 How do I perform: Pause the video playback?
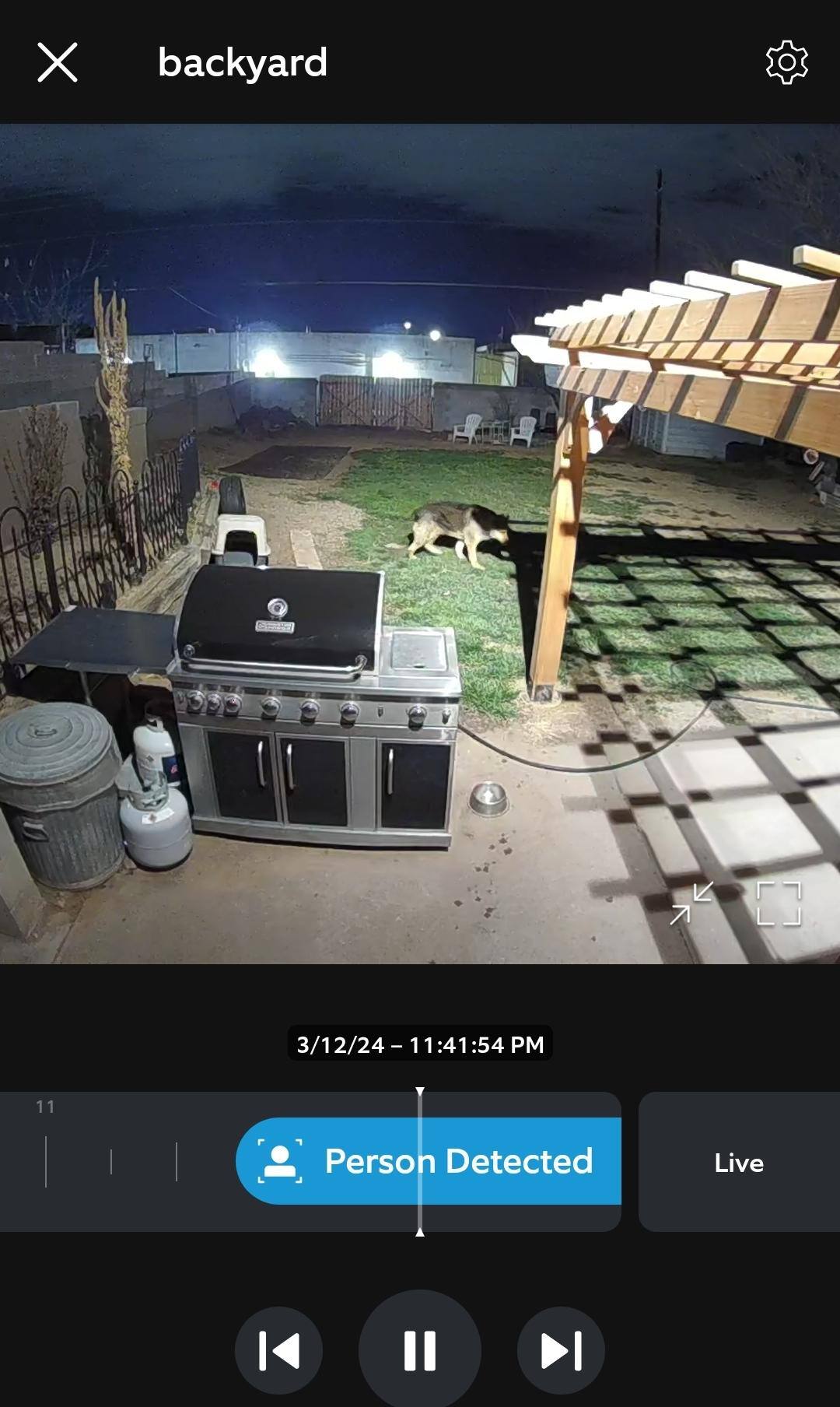tap(420, 1350)
